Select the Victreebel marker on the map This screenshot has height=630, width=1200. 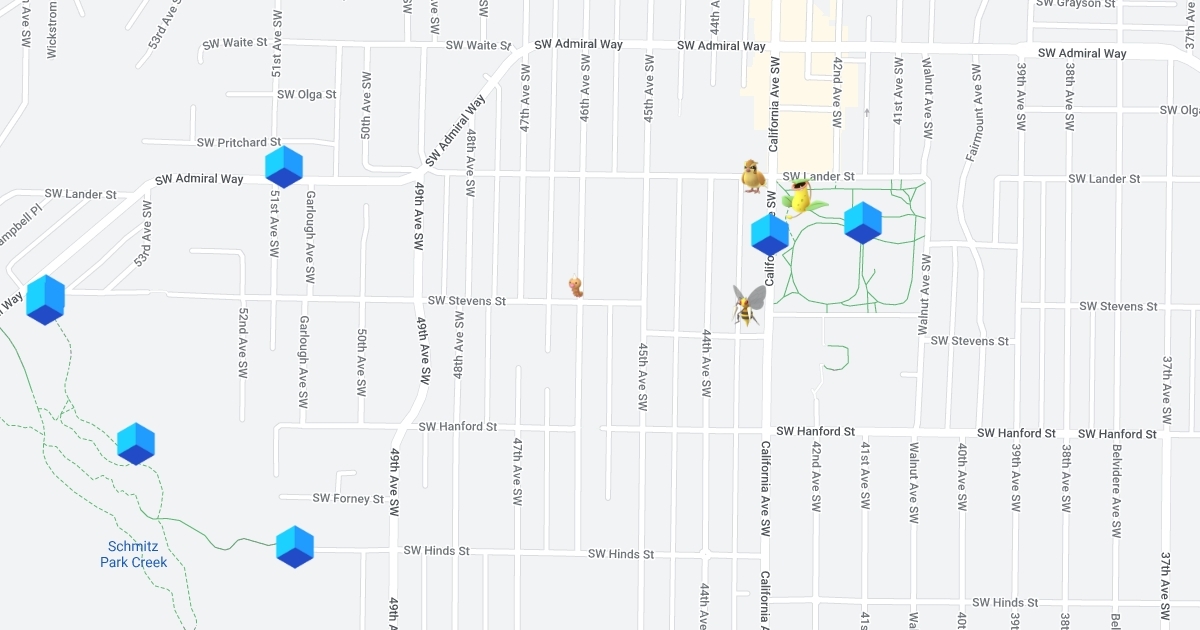[x=801, y=199]
